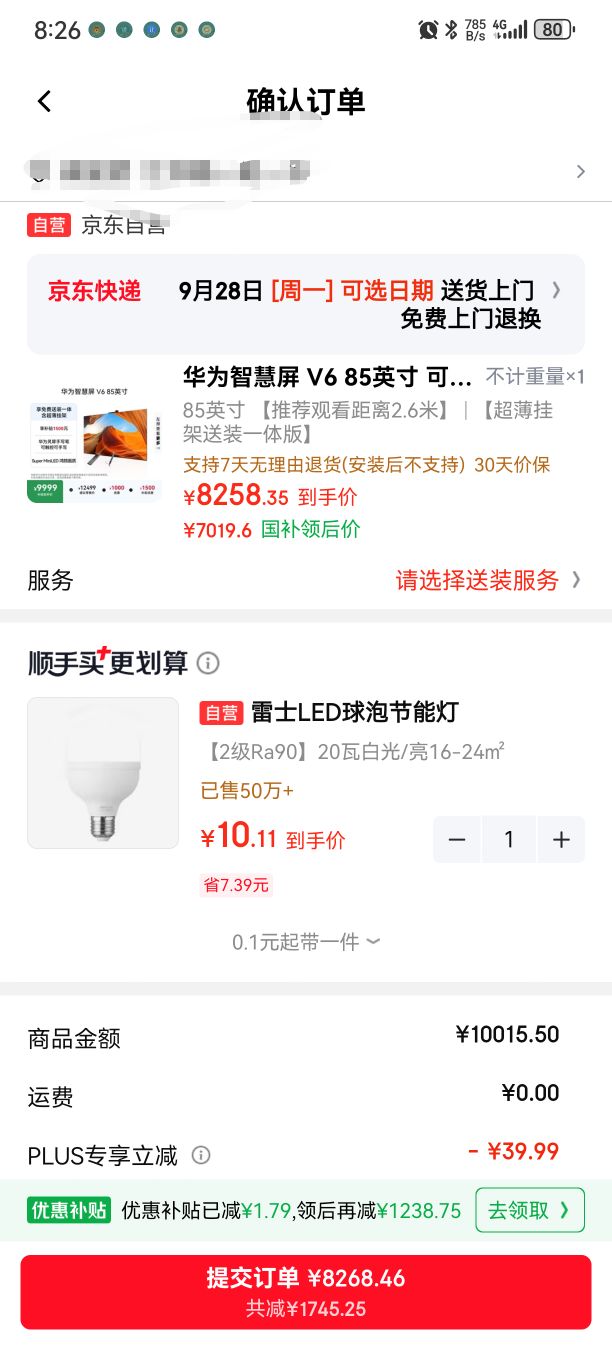
Task: Expand the 0.1元起带一件 offers
Action: [x=306, y=942]
